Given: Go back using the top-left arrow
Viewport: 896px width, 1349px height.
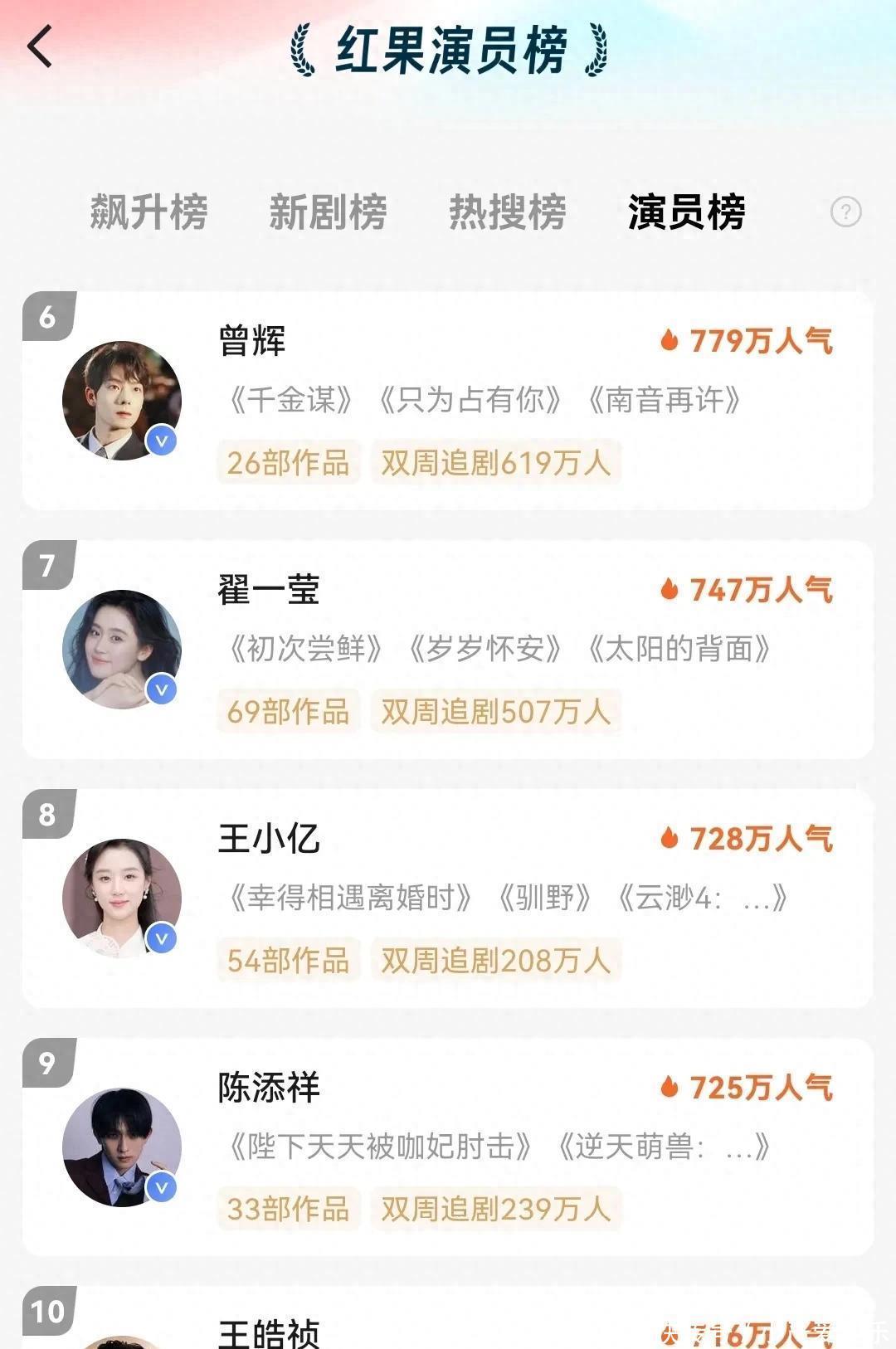Looking at the screenshot, I should tap(40, 46).
